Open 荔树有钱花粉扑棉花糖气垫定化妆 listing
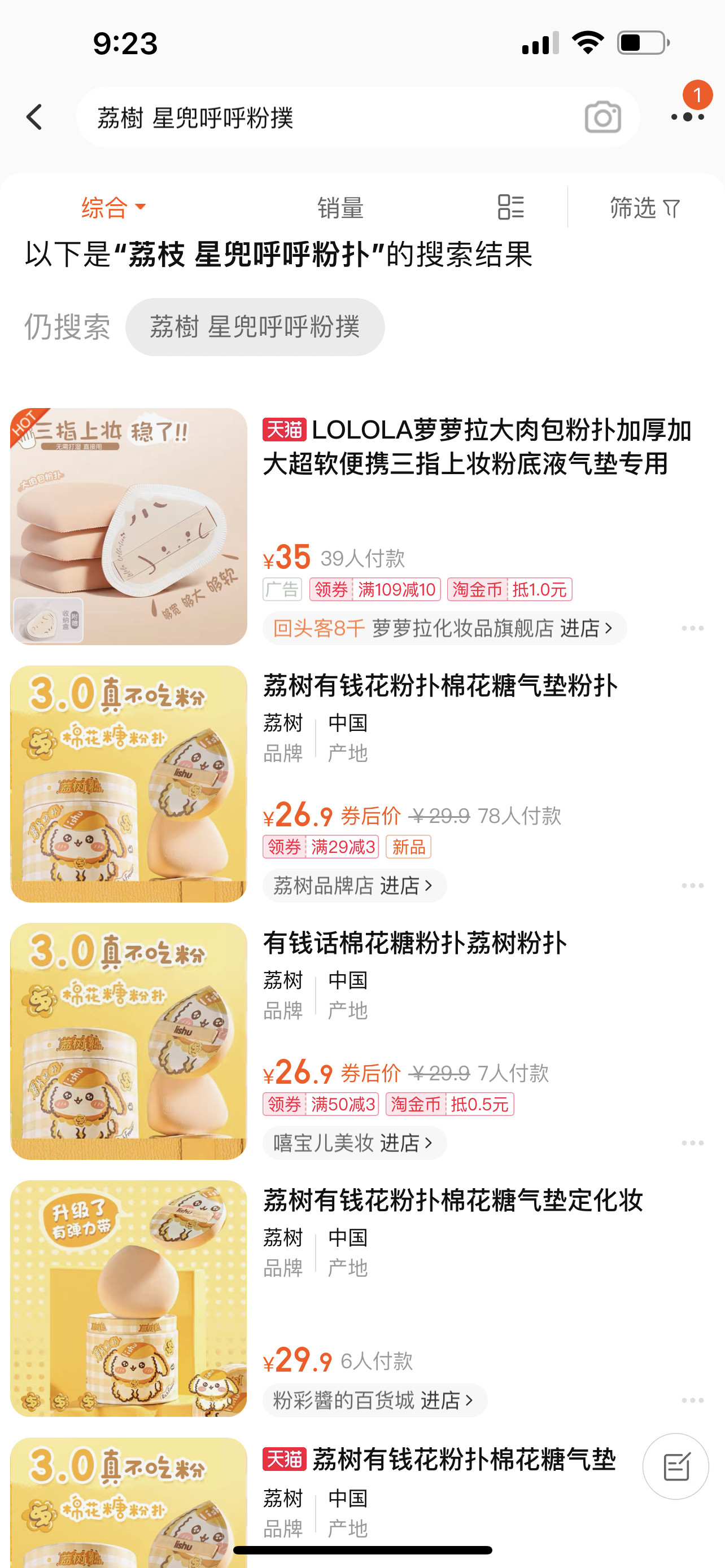725x1568 pixels. pyautogui.click(x=453, y=1201)
